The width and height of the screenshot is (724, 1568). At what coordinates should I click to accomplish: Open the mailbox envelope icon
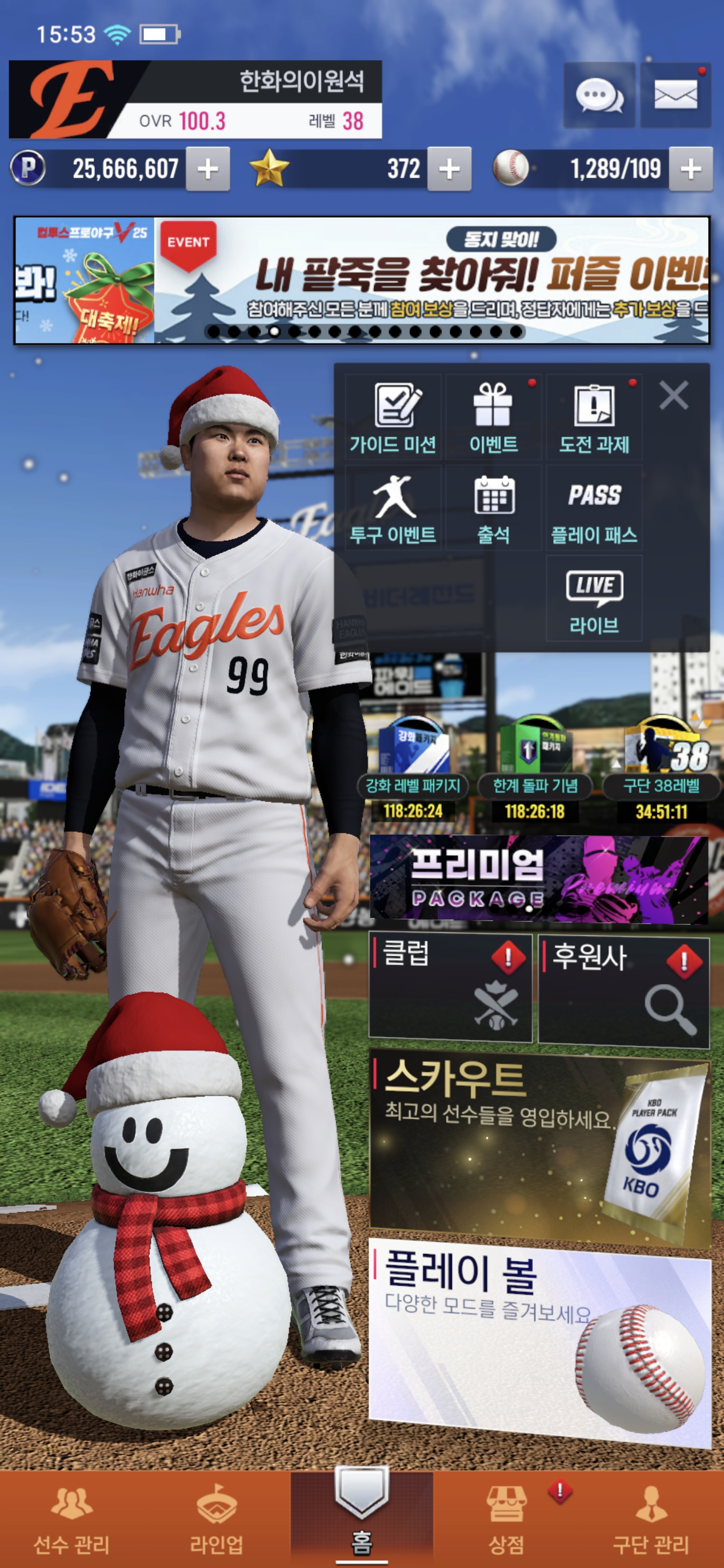[675, 95]
